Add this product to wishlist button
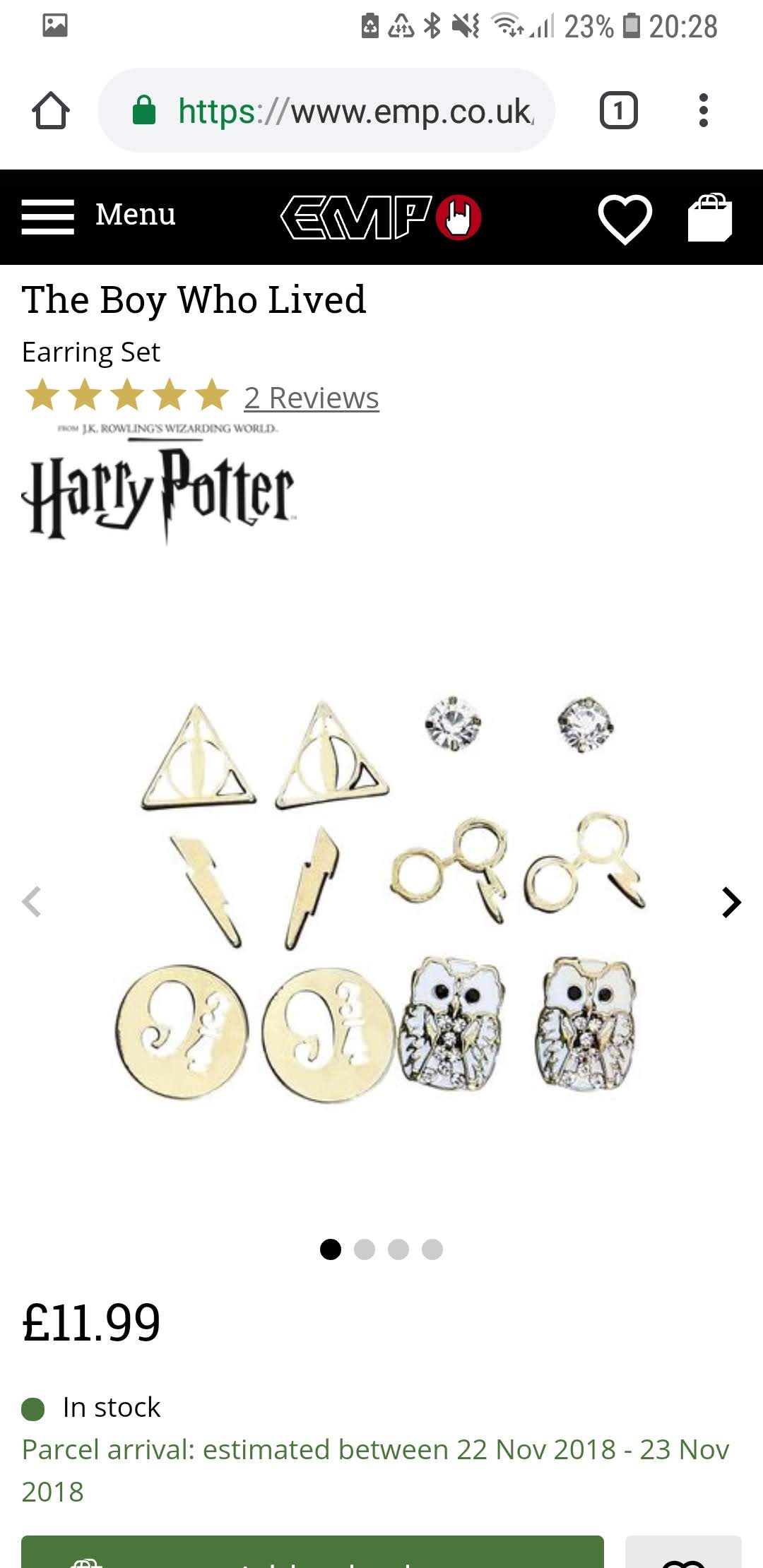This screenshot has width=763, height=1568. click(683, 1552)
